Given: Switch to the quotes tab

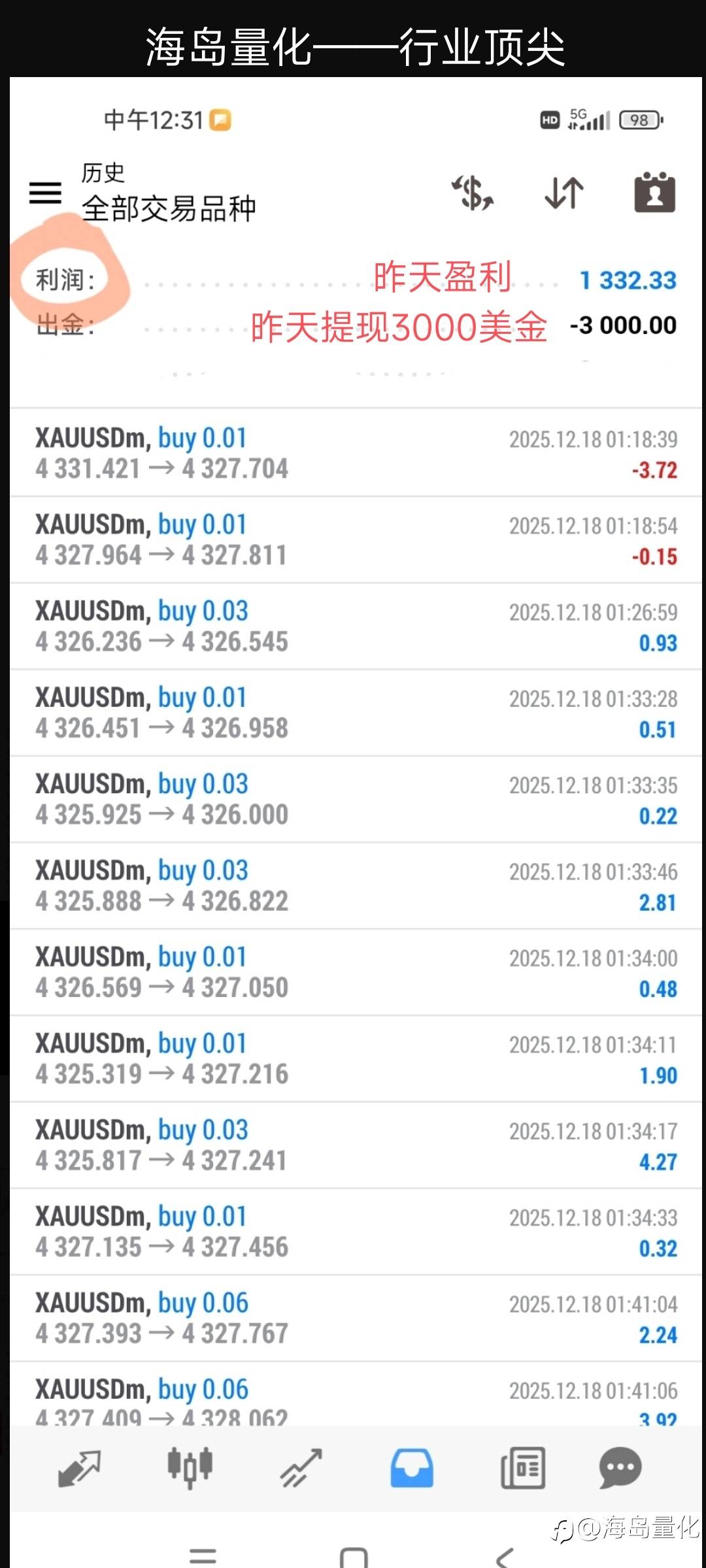Looking at the screenshot, I should 79,1468.
